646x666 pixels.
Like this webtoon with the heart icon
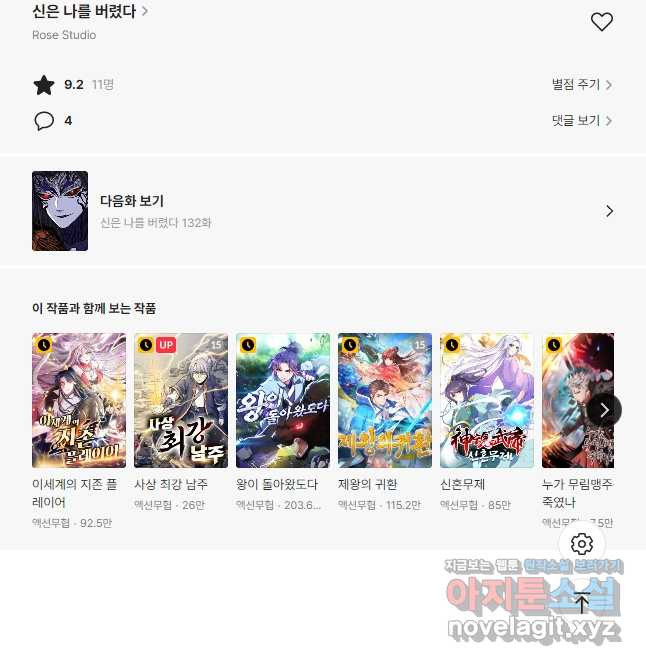601,22
